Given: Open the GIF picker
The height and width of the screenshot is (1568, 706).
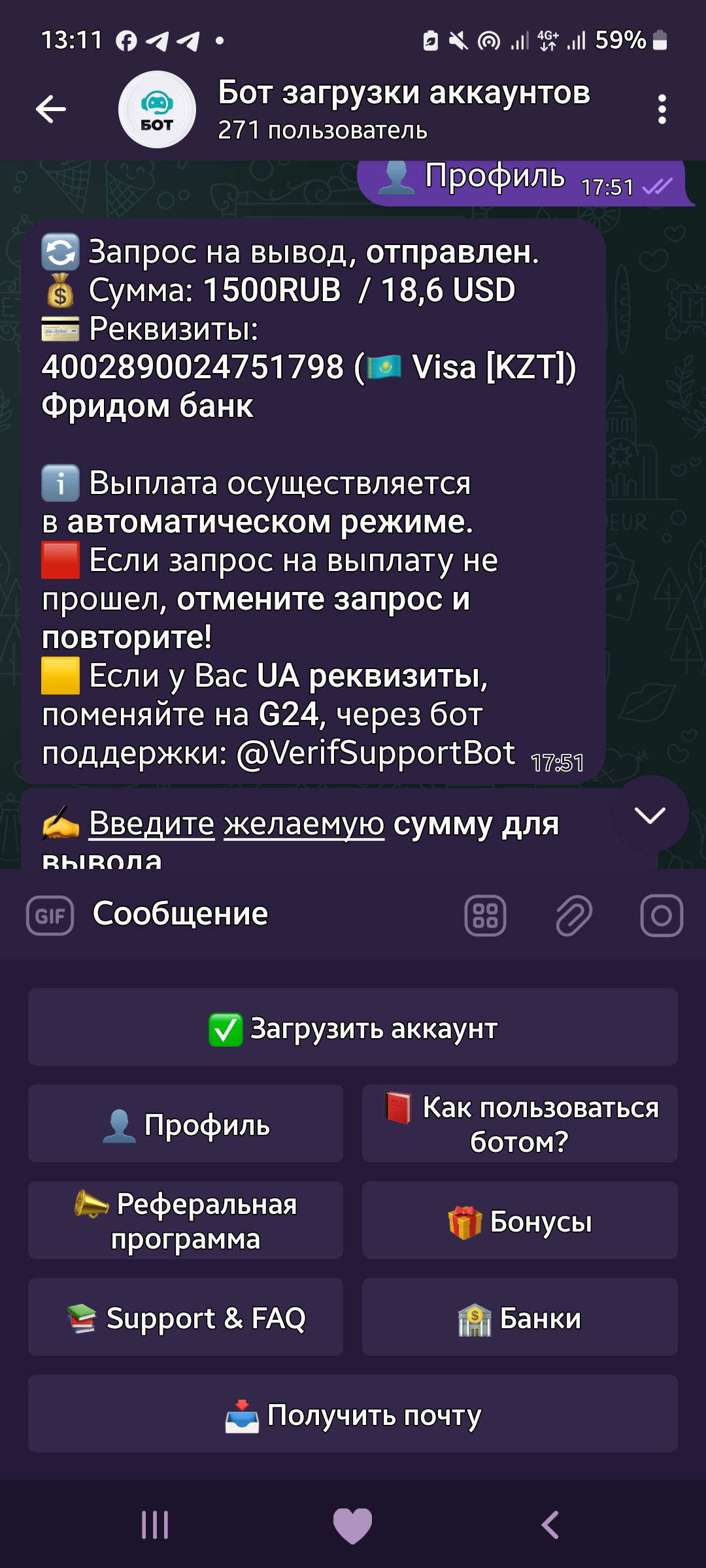Looking at the screenshot, I should (x=50, y=915).
